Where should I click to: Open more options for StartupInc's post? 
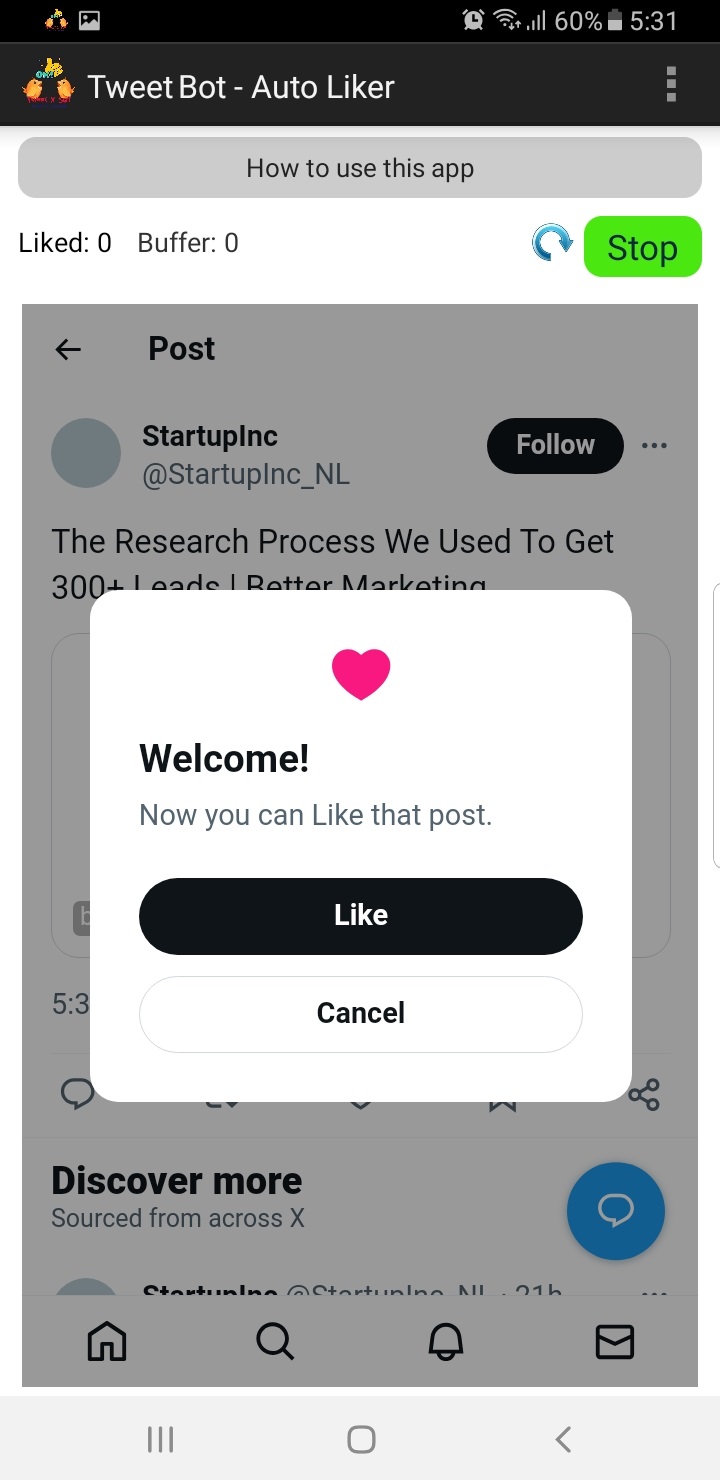click(x=654, y=445)
